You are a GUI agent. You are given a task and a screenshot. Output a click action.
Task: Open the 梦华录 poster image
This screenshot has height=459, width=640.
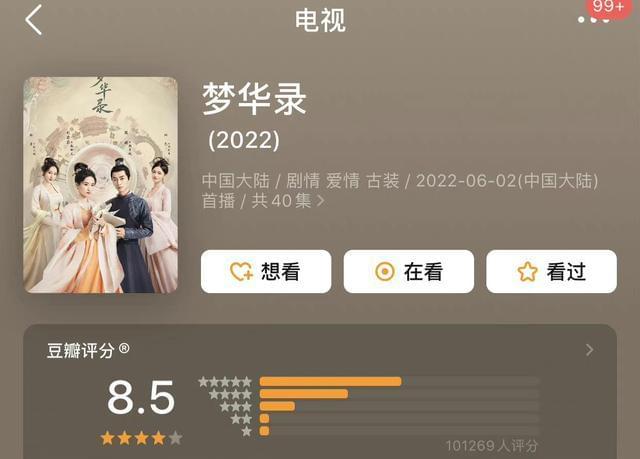click(100, 185)
